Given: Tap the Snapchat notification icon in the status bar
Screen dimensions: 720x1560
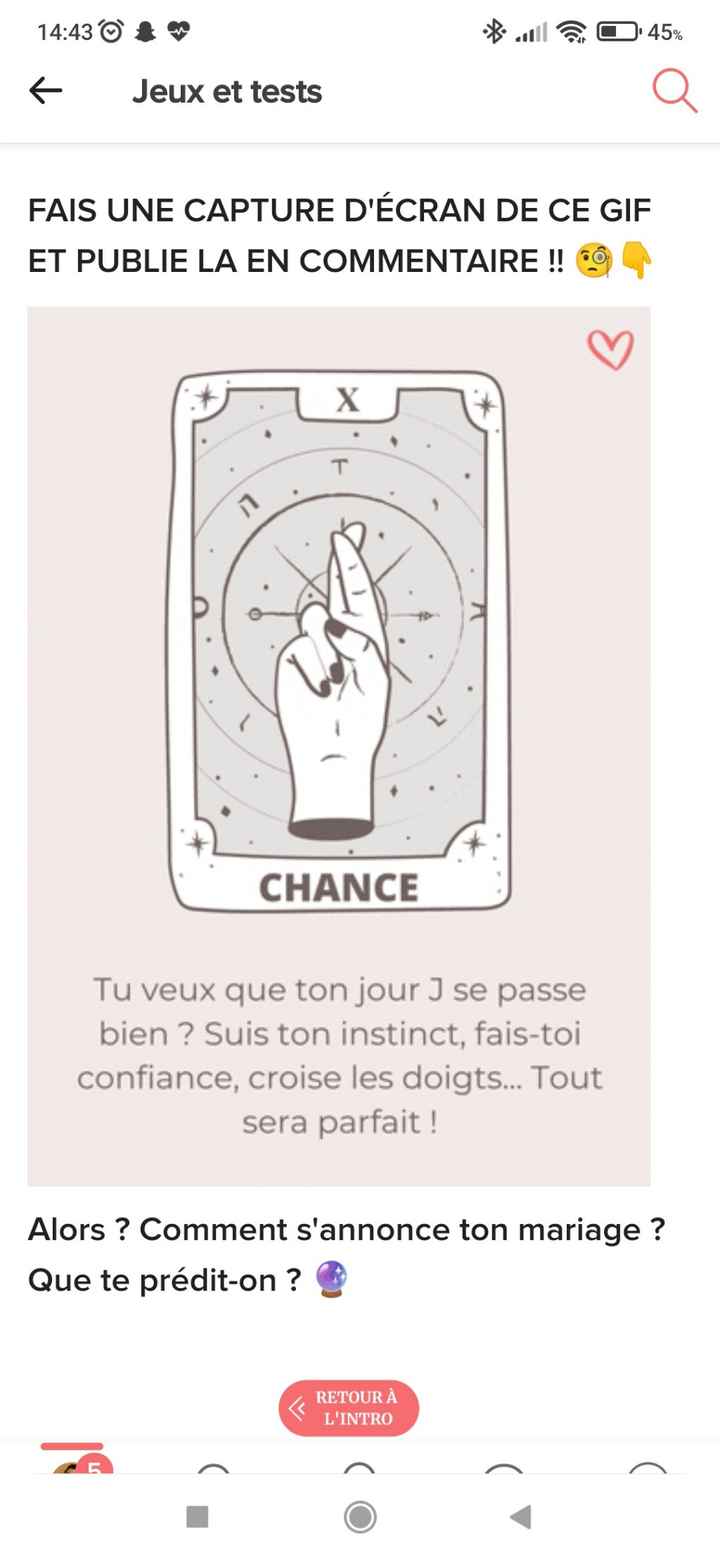Looking at the screenshot, I should pyautogui.click(x=143, y=31).
